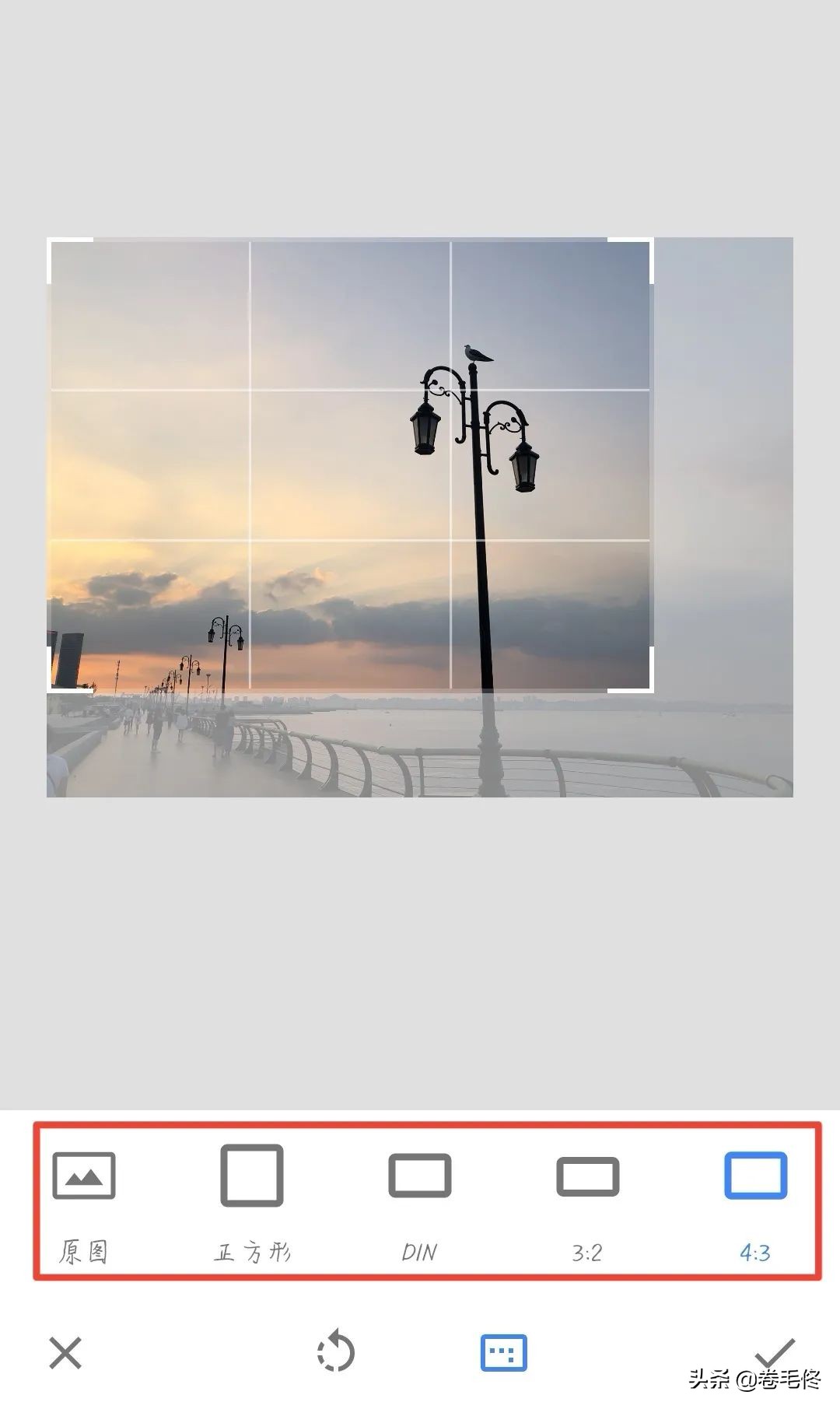Choose the 正方形 square crop ratio
This screenshot has height=1409, width=840.
[252, 1199]
